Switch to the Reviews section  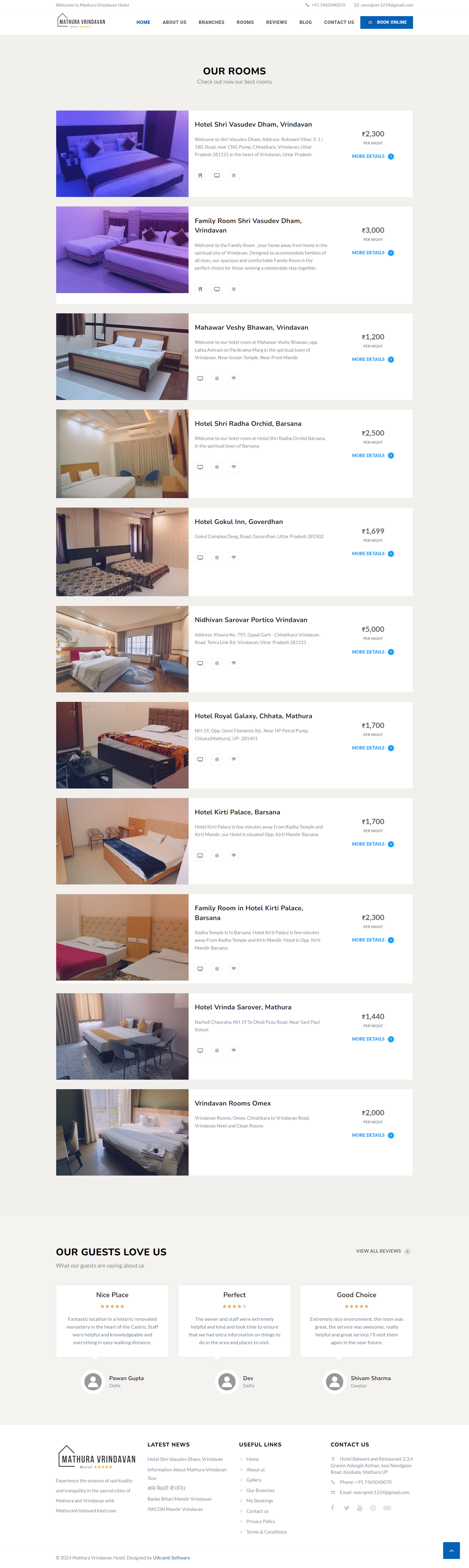pos(276,22)
